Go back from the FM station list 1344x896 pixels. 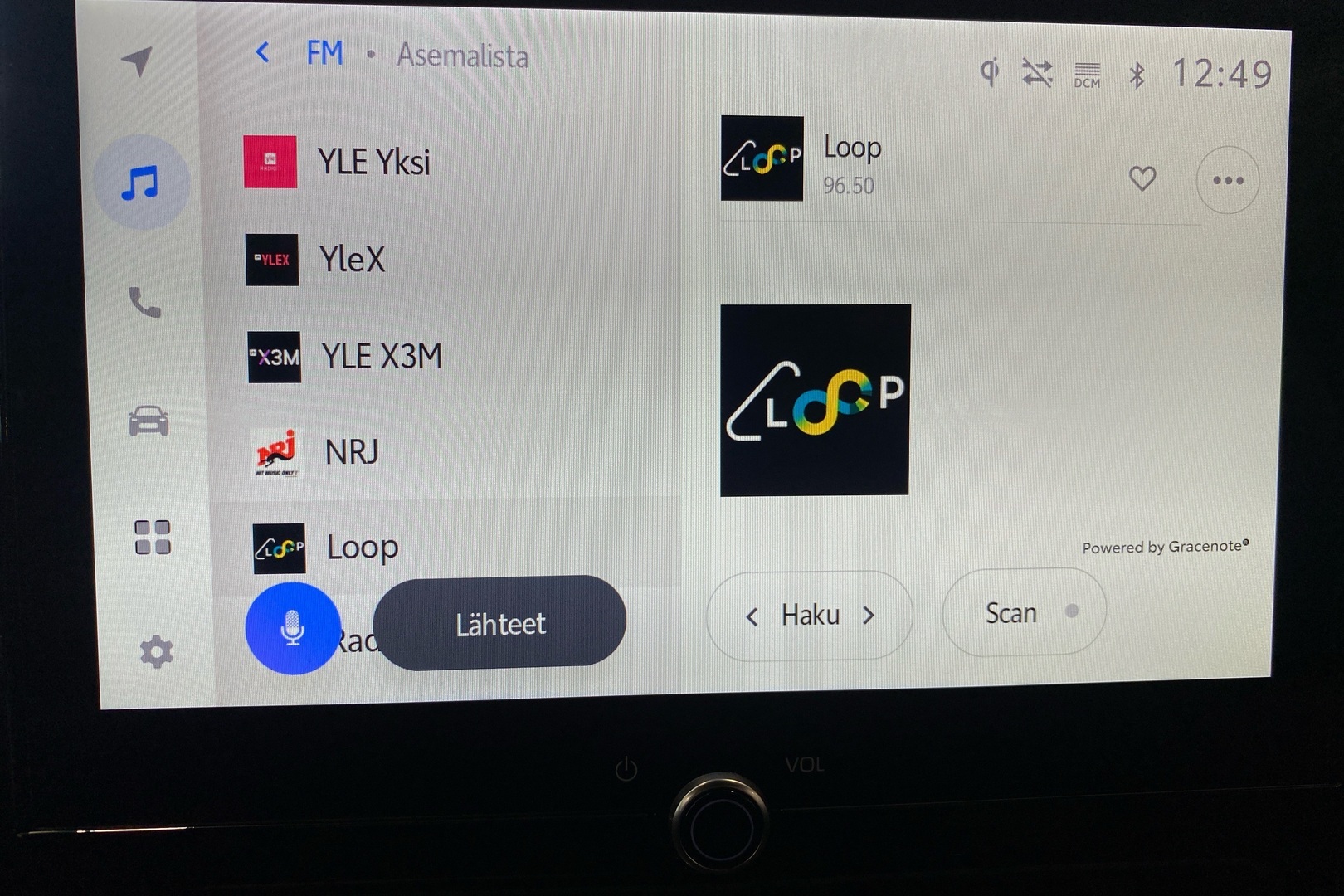(262, 53)
